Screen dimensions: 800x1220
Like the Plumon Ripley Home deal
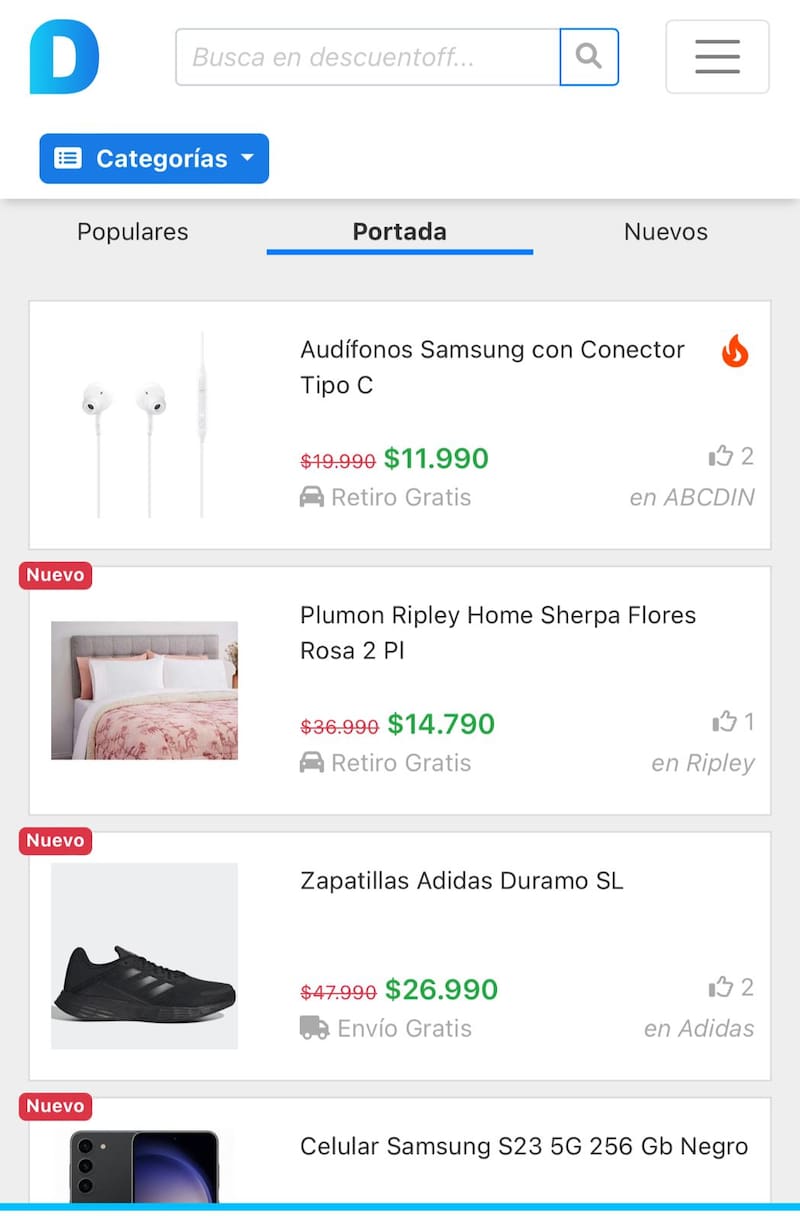coord(723,721)
